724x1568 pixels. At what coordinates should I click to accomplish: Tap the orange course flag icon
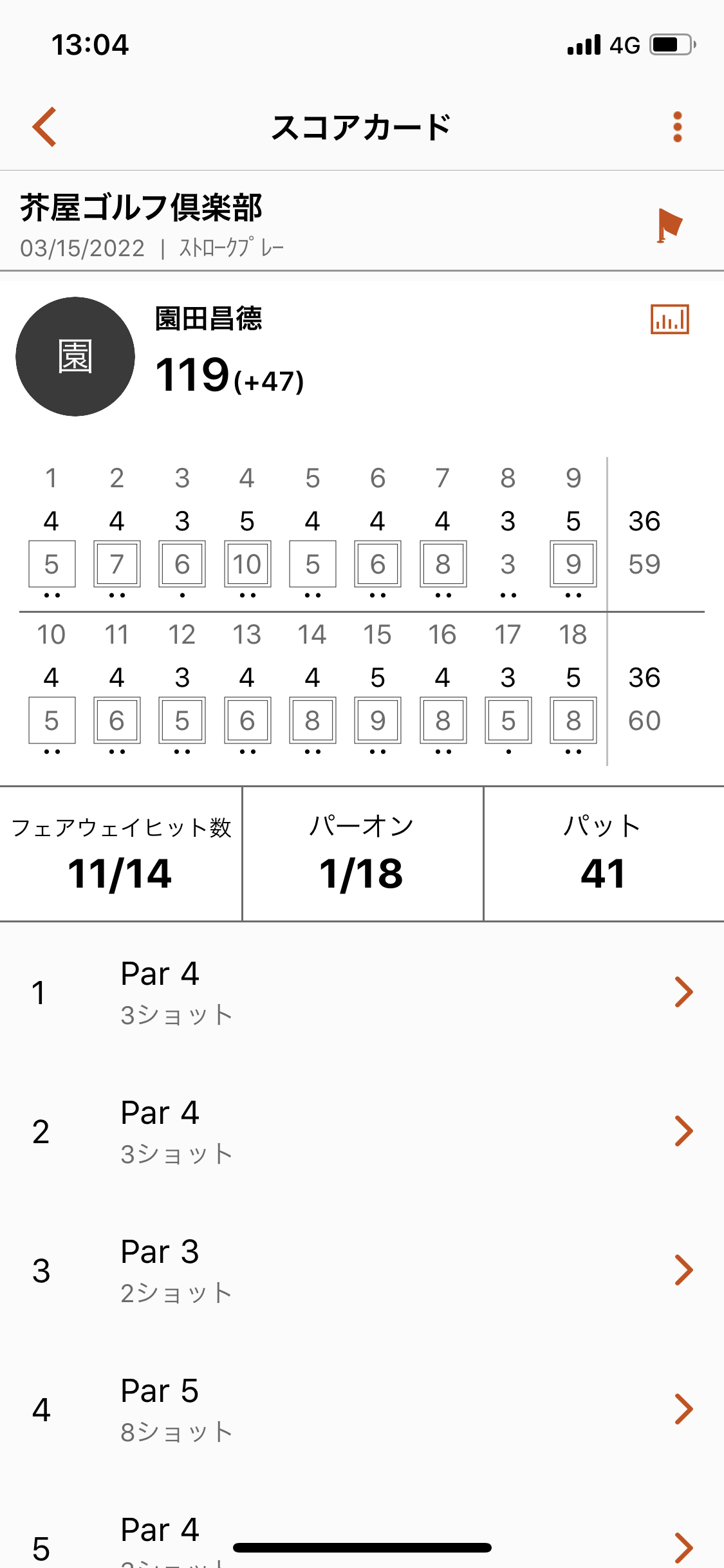click(669, 225)
